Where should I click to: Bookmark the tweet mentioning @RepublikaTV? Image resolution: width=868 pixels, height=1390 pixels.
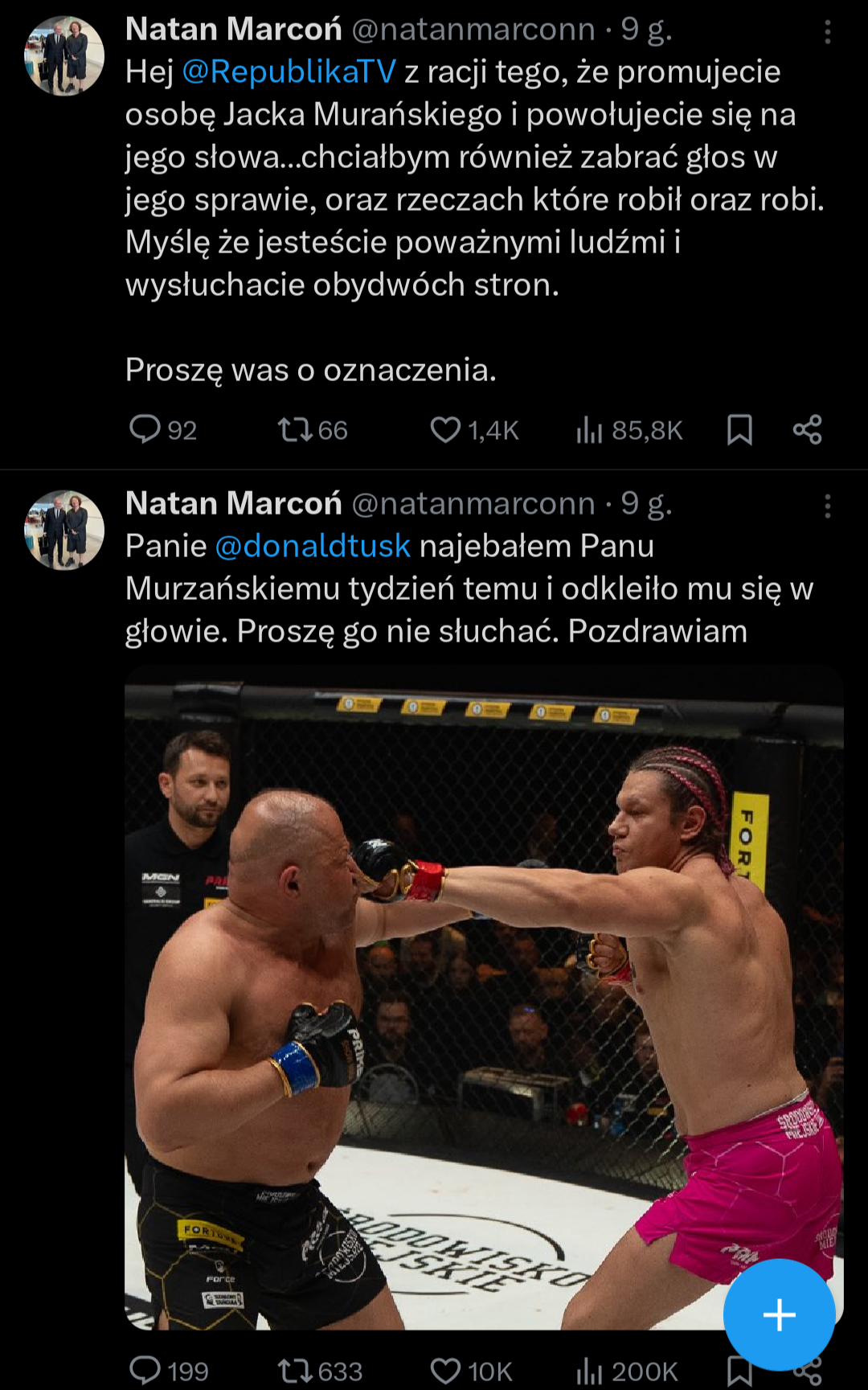(x=739, y=429)
